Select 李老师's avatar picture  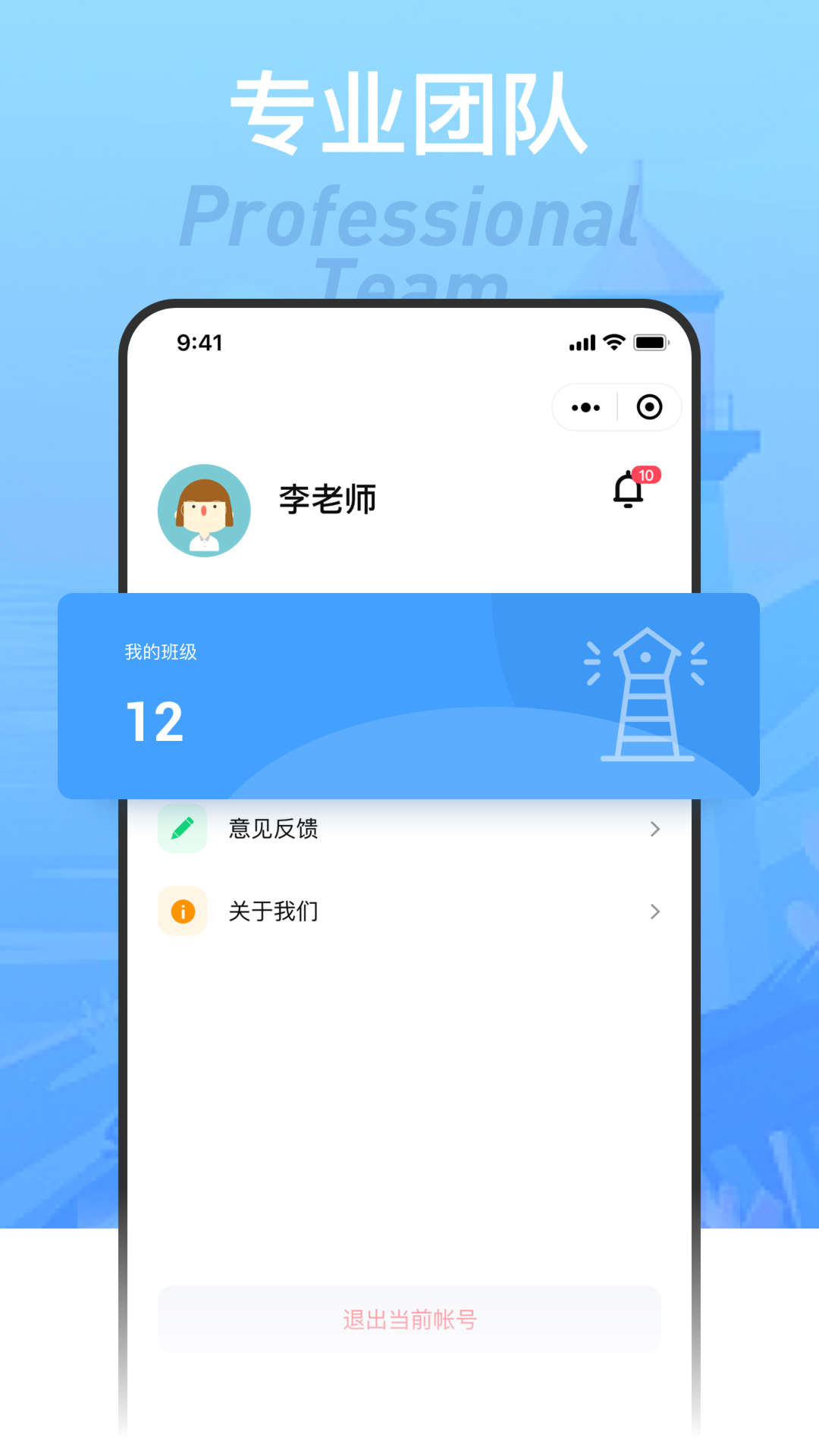point(203,510)
